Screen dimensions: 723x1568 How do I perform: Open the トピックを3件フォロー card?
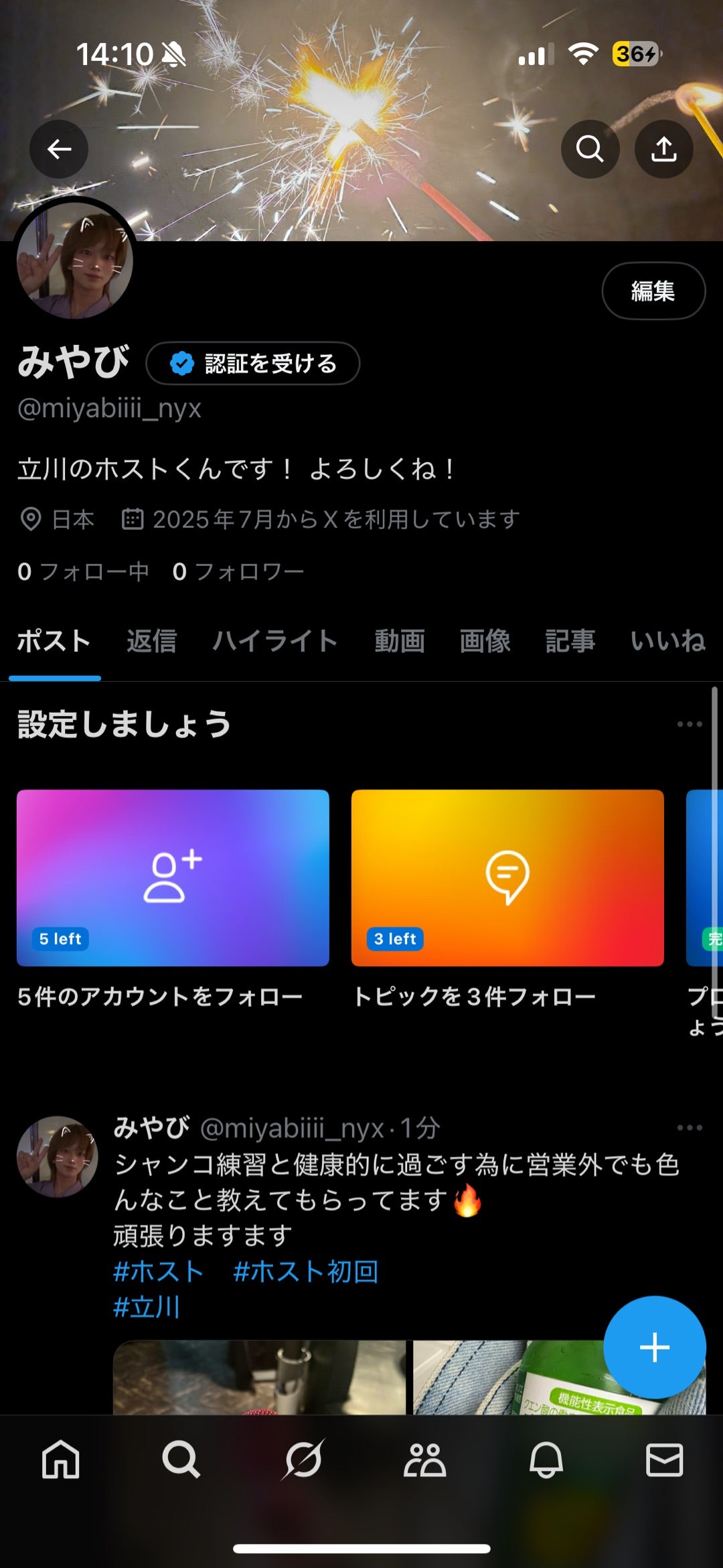507,877
